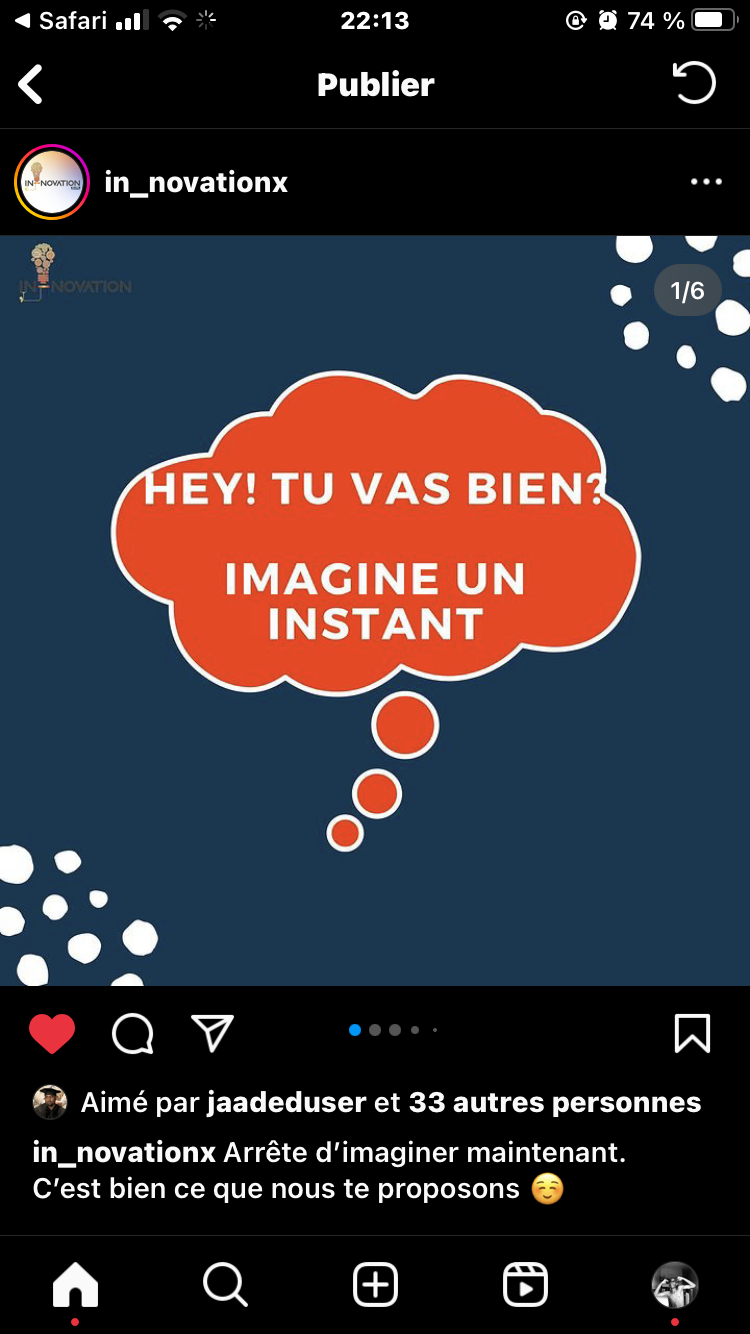750x1334 pixels.
Task: Switch to the Search tab
Action: coord(224,1285)
